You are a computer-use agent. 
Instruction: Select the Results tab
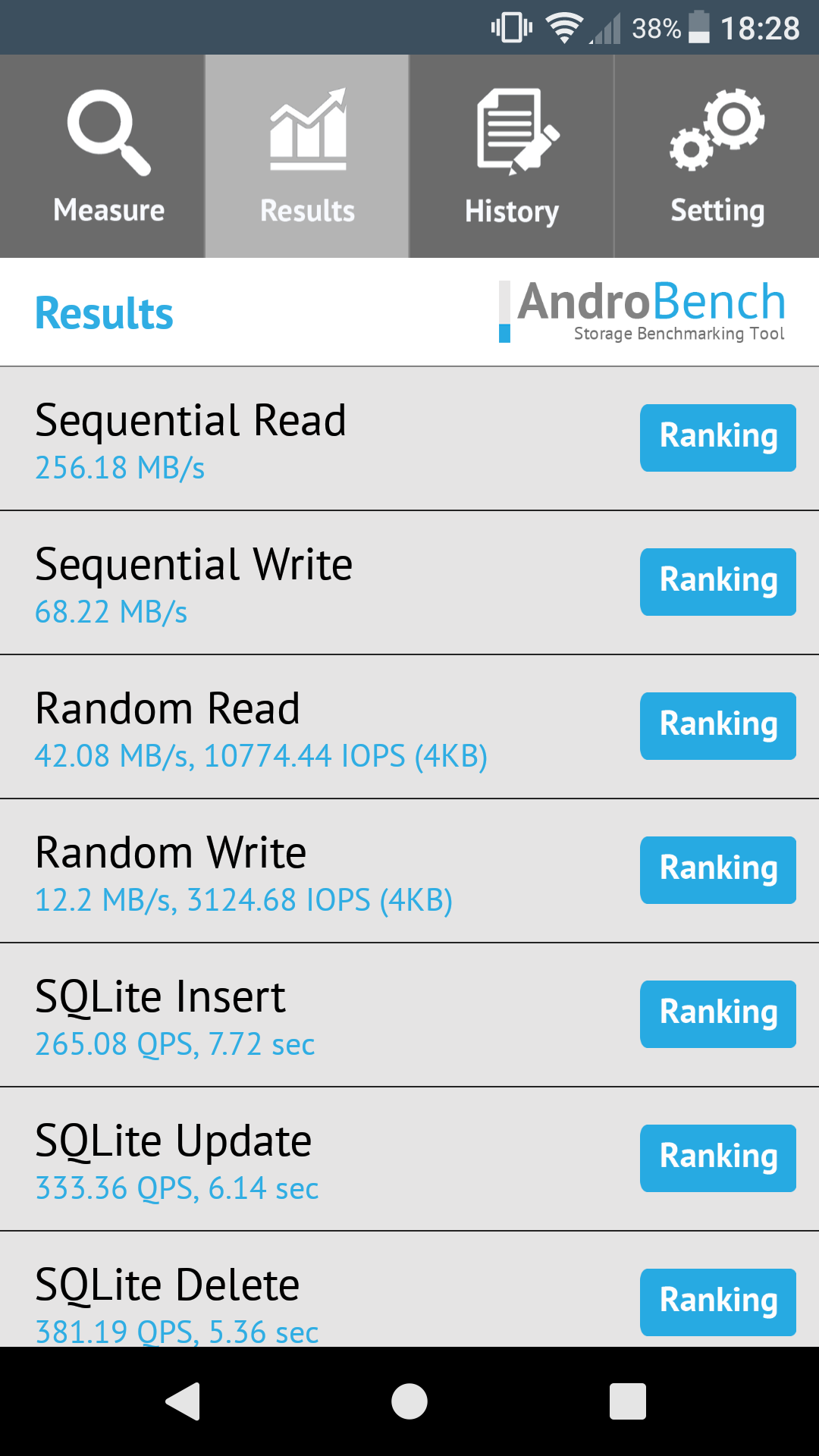(x=307, y=156)
